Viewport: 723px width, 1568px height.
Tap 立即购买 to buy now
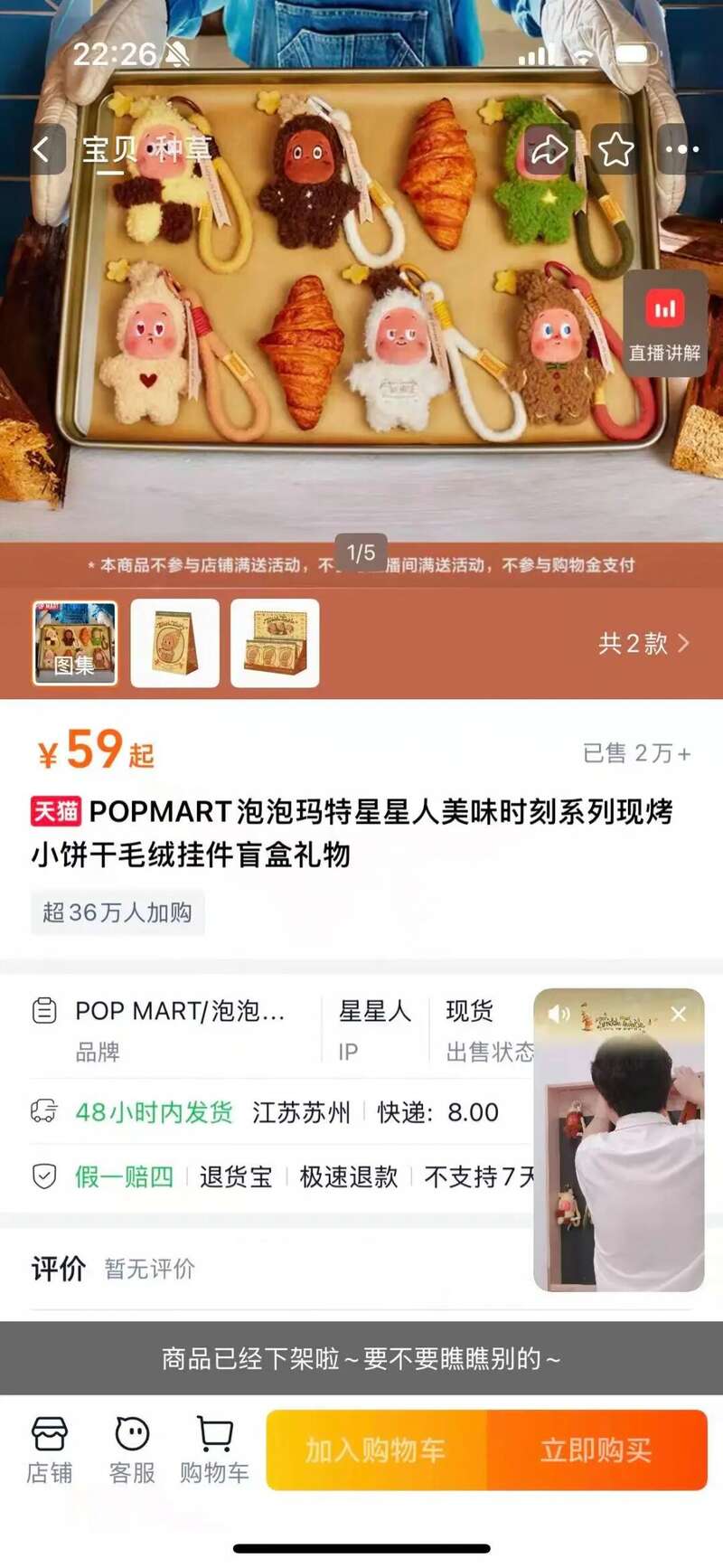pos(596,1450)
